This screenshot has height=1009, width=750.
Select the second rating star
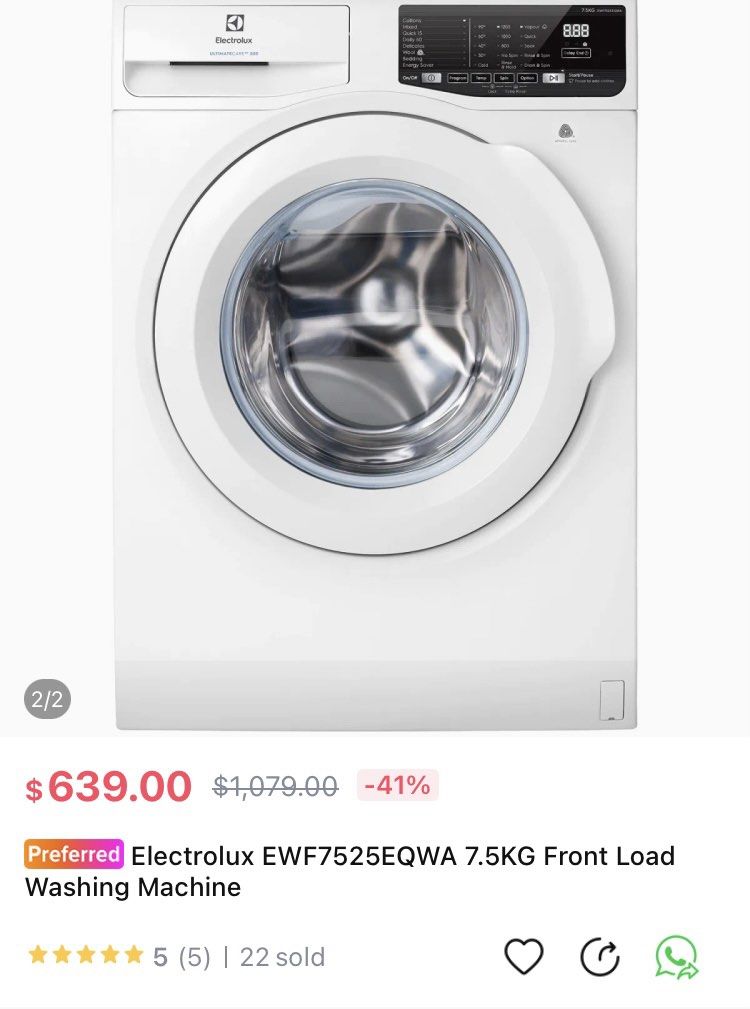pos(60,954)
